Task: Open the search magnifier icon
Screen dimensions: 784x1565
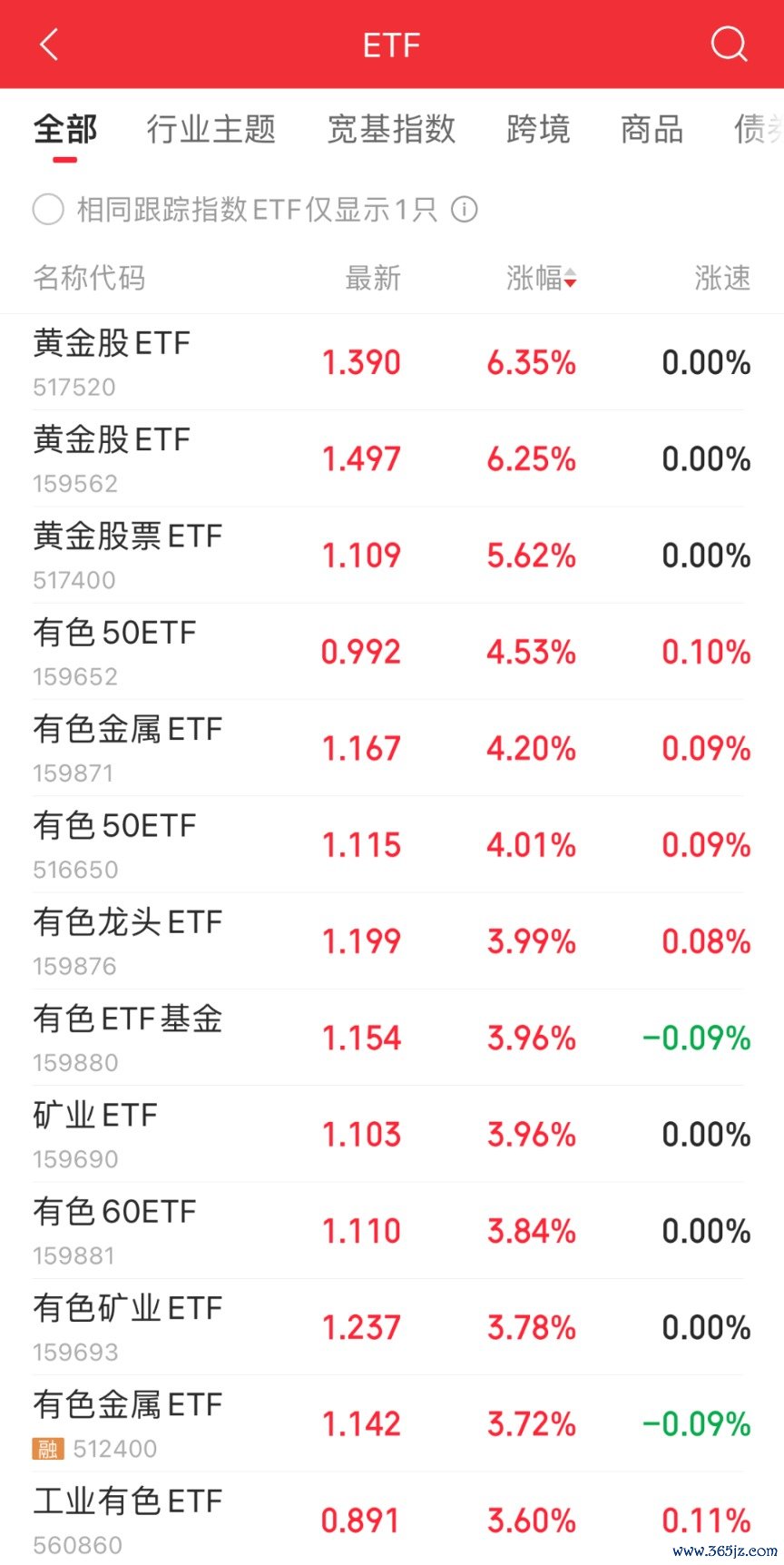Action: (729, 44)
